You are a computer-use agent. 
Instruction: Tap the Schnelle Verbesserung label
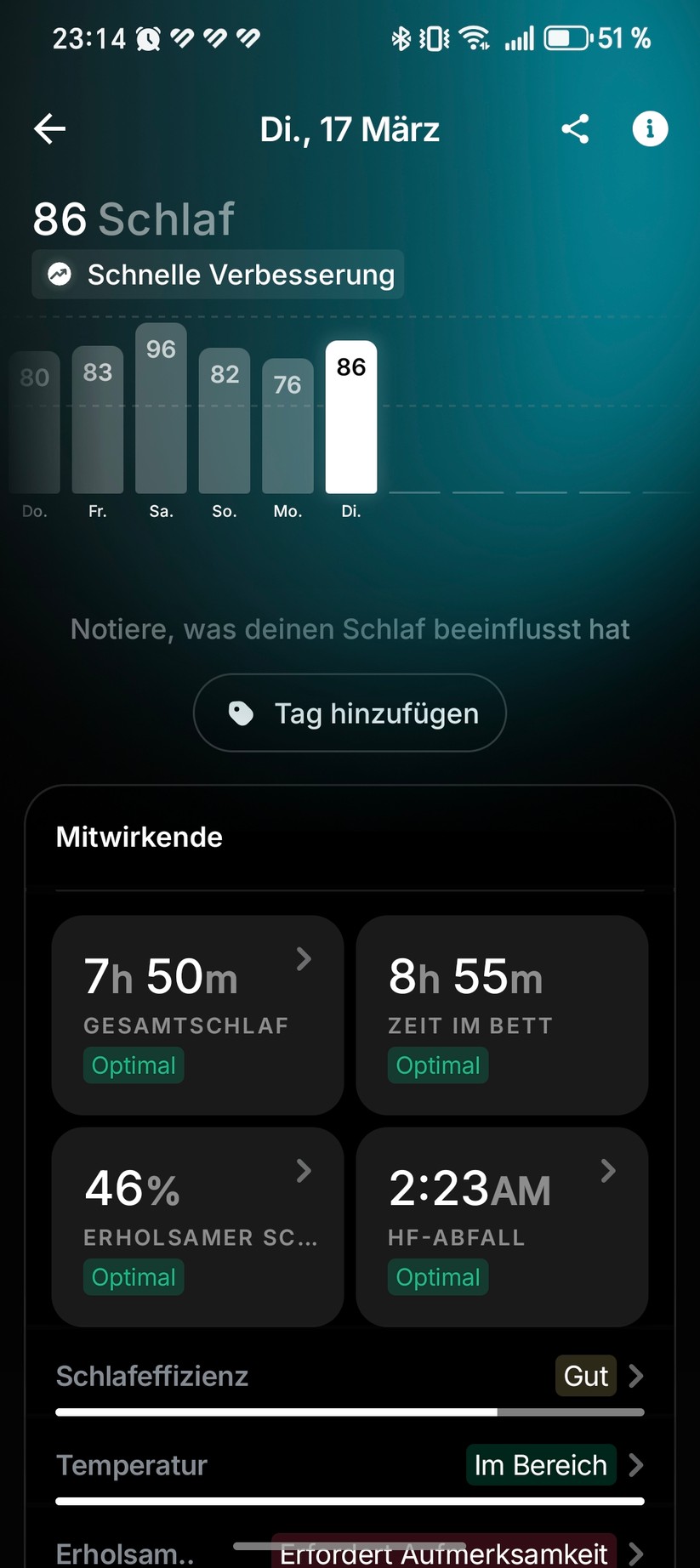click(x=240, y=274)
